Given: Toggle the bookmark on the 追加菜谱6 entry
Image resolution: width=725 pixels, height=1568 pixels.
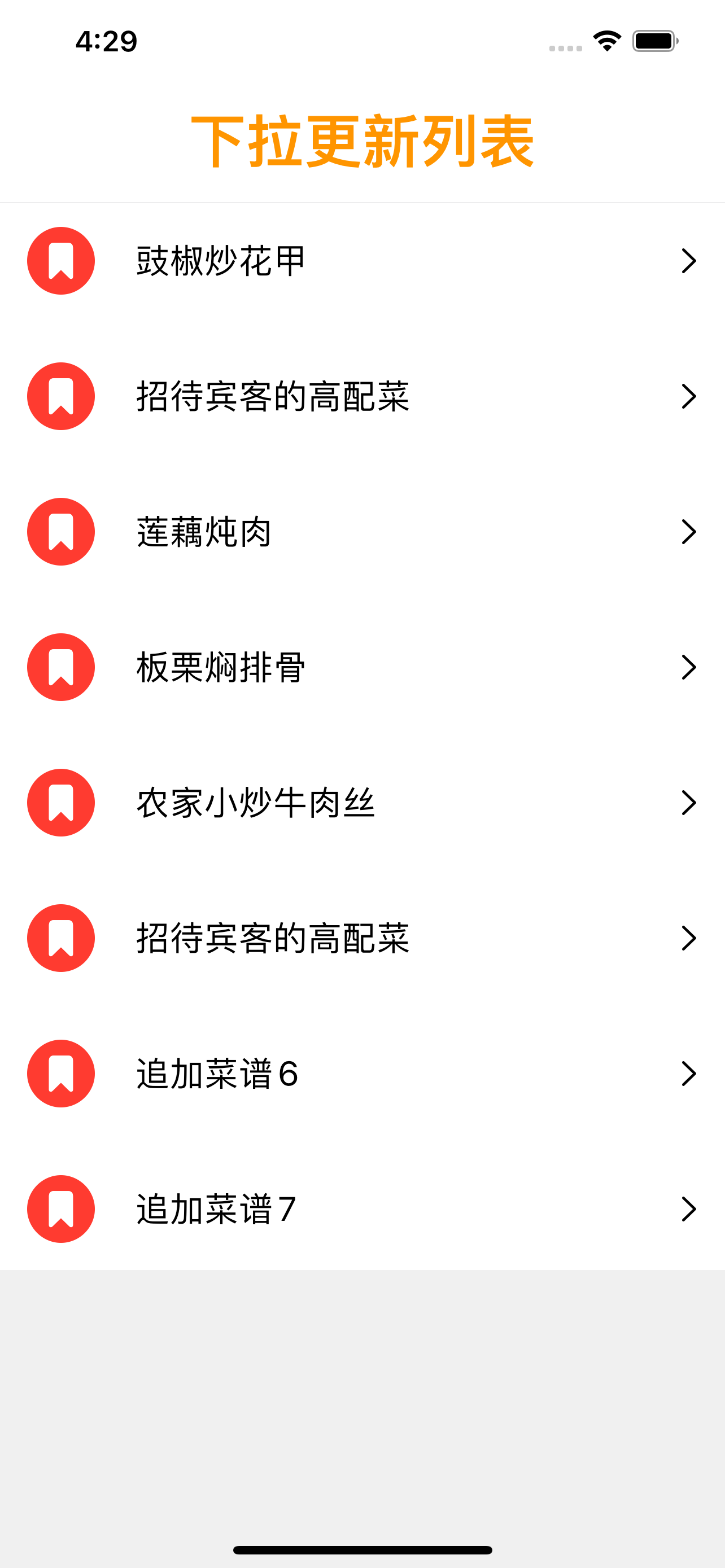Looking at the screenshot, I should 61,1073.
